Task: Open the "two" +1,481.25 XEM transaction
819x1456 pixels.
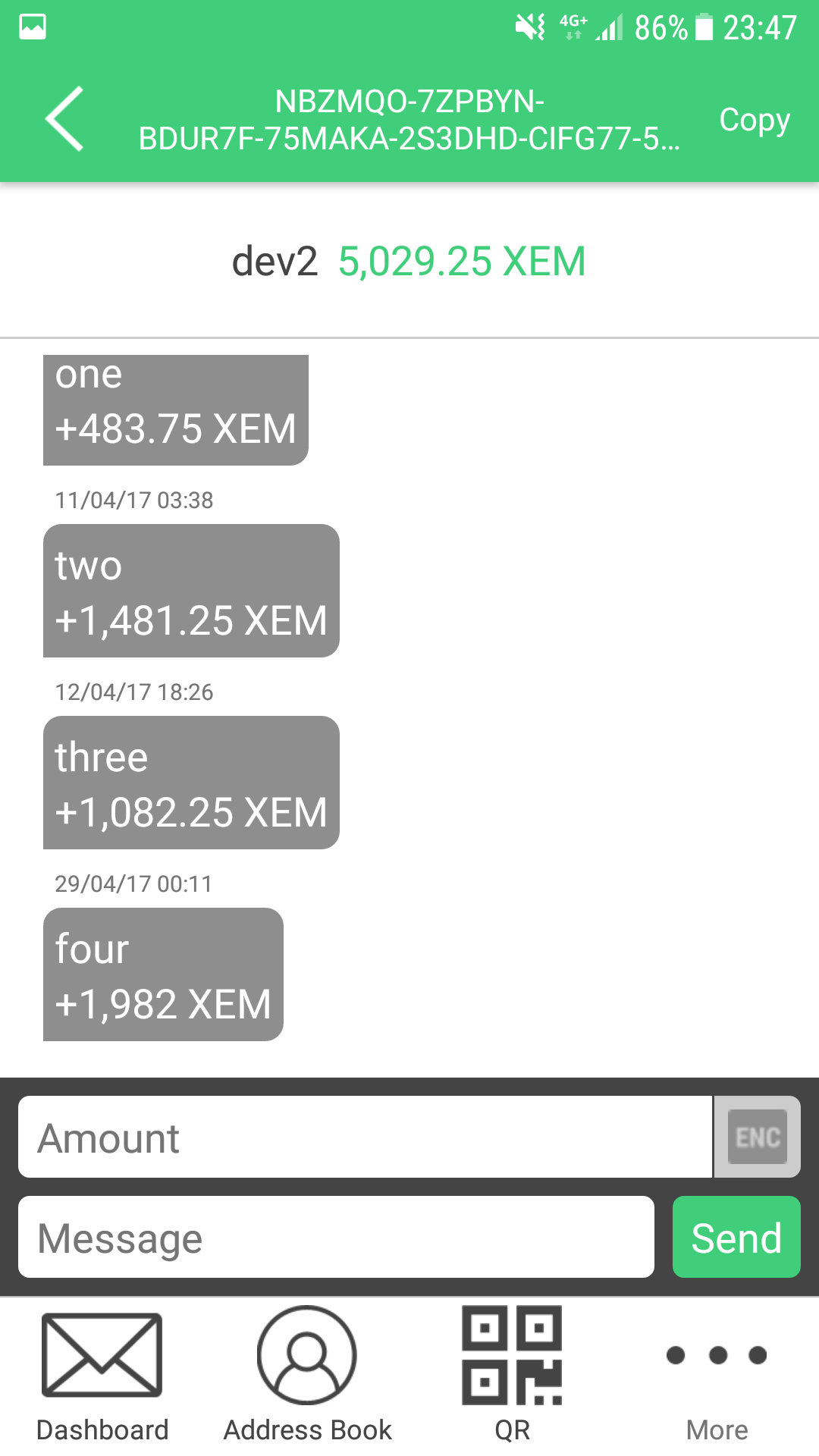Action: tap(191, 591)
